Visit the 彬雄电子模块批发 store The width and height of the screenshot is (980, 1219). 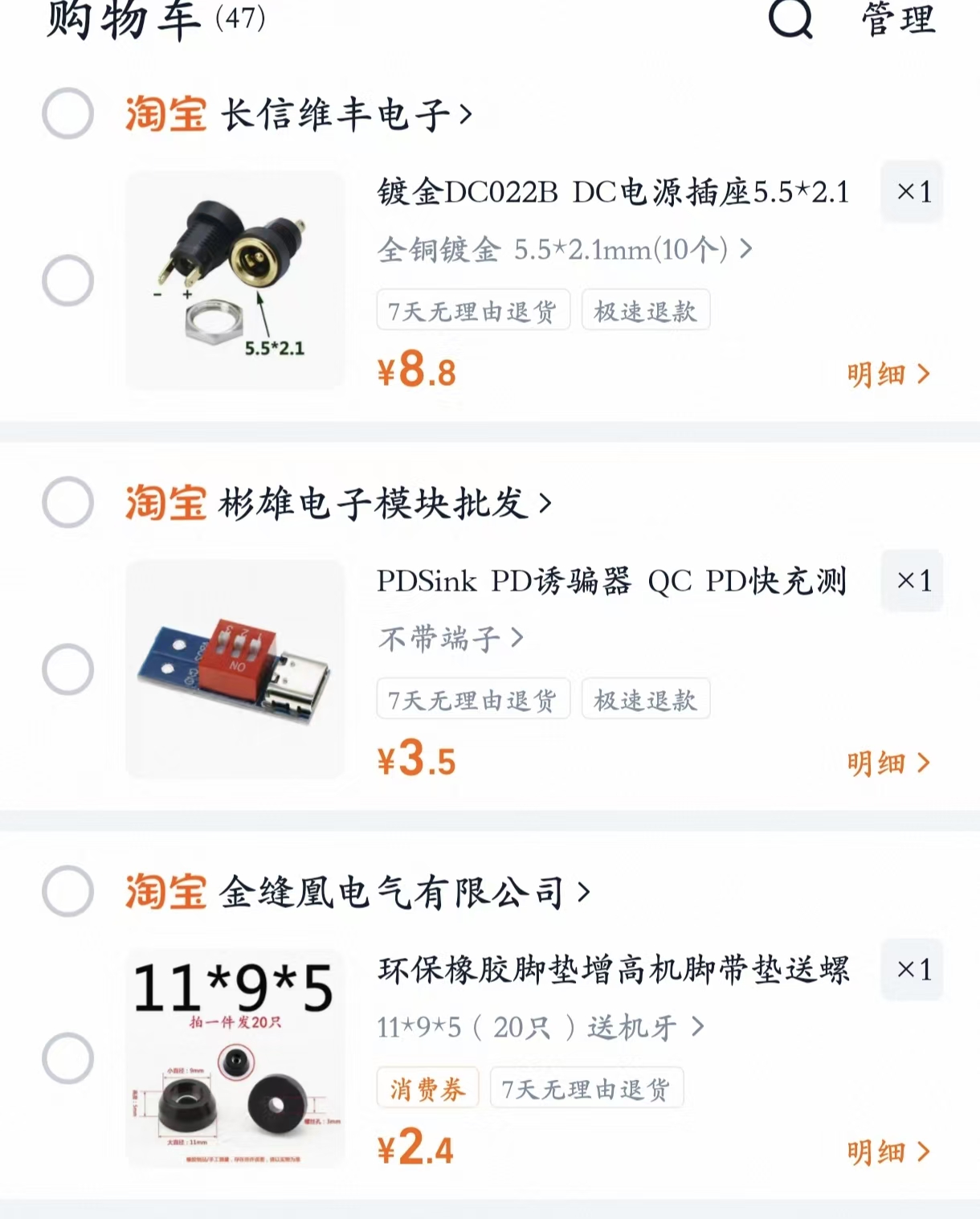[x=384, y=504]
